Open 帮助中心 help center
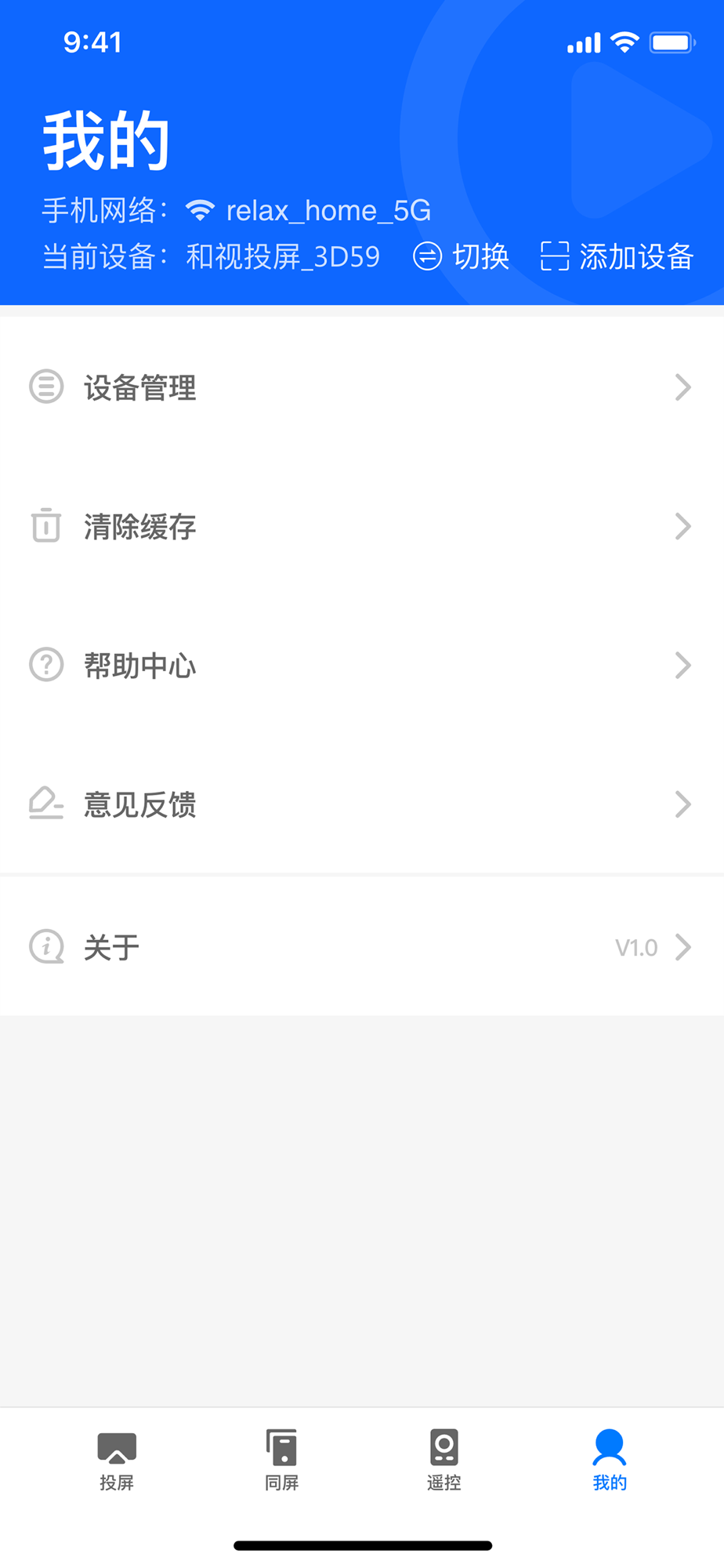The height and width of the screenshot is (1568, 724). pos(362,665)
